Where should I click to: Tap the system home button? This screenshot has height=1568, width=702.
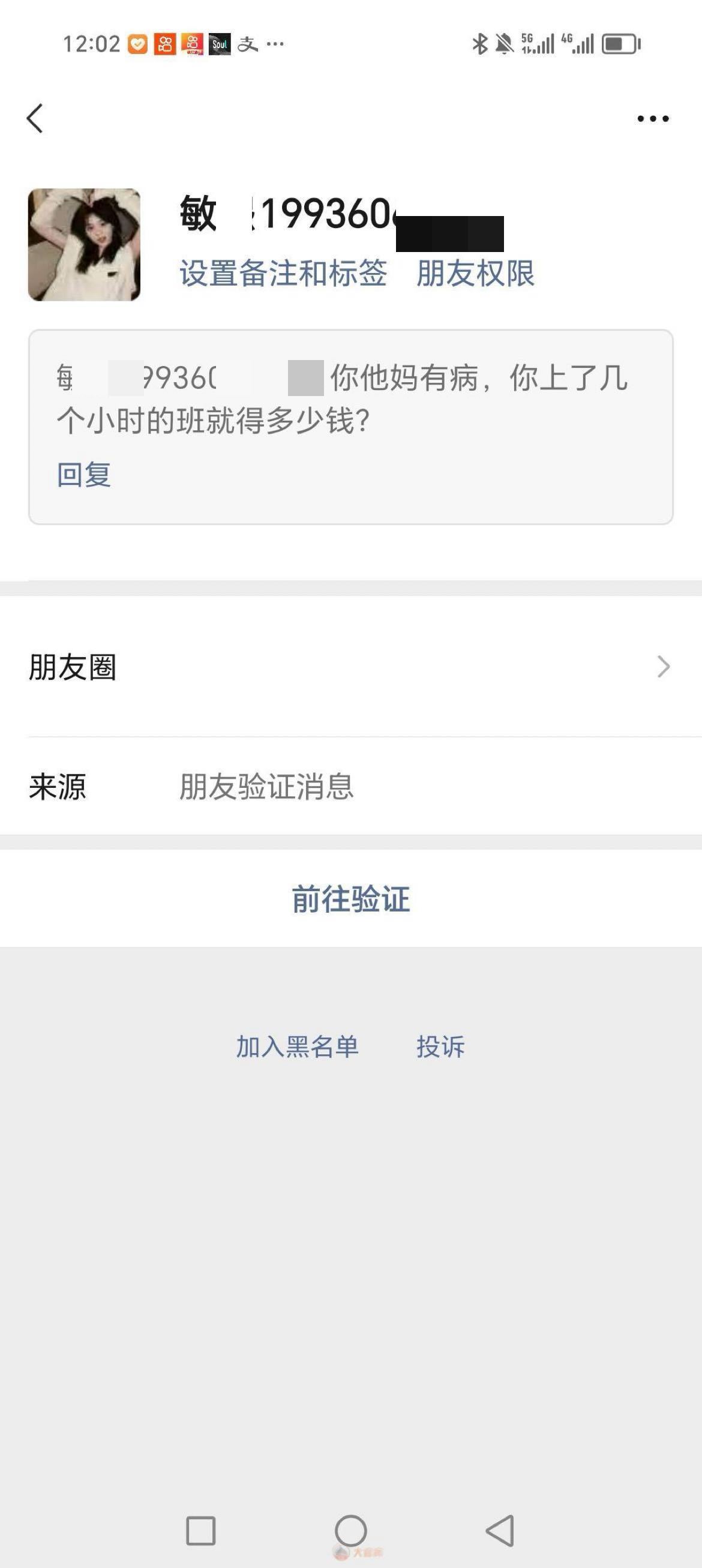click(x=350, y=1530)
